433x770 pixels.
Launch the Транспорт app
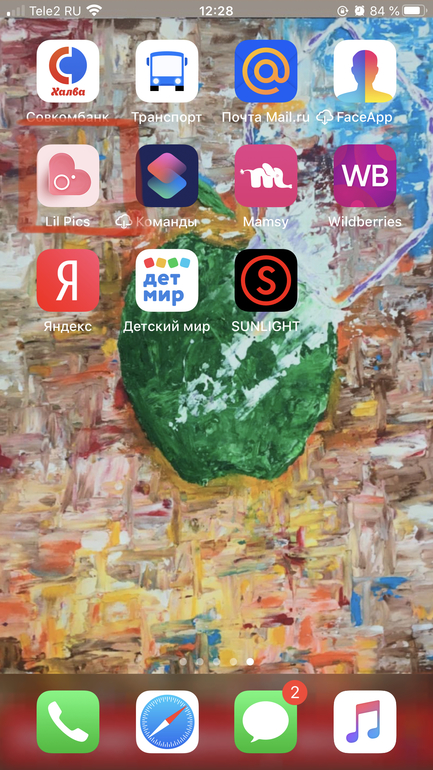(167, 71)
